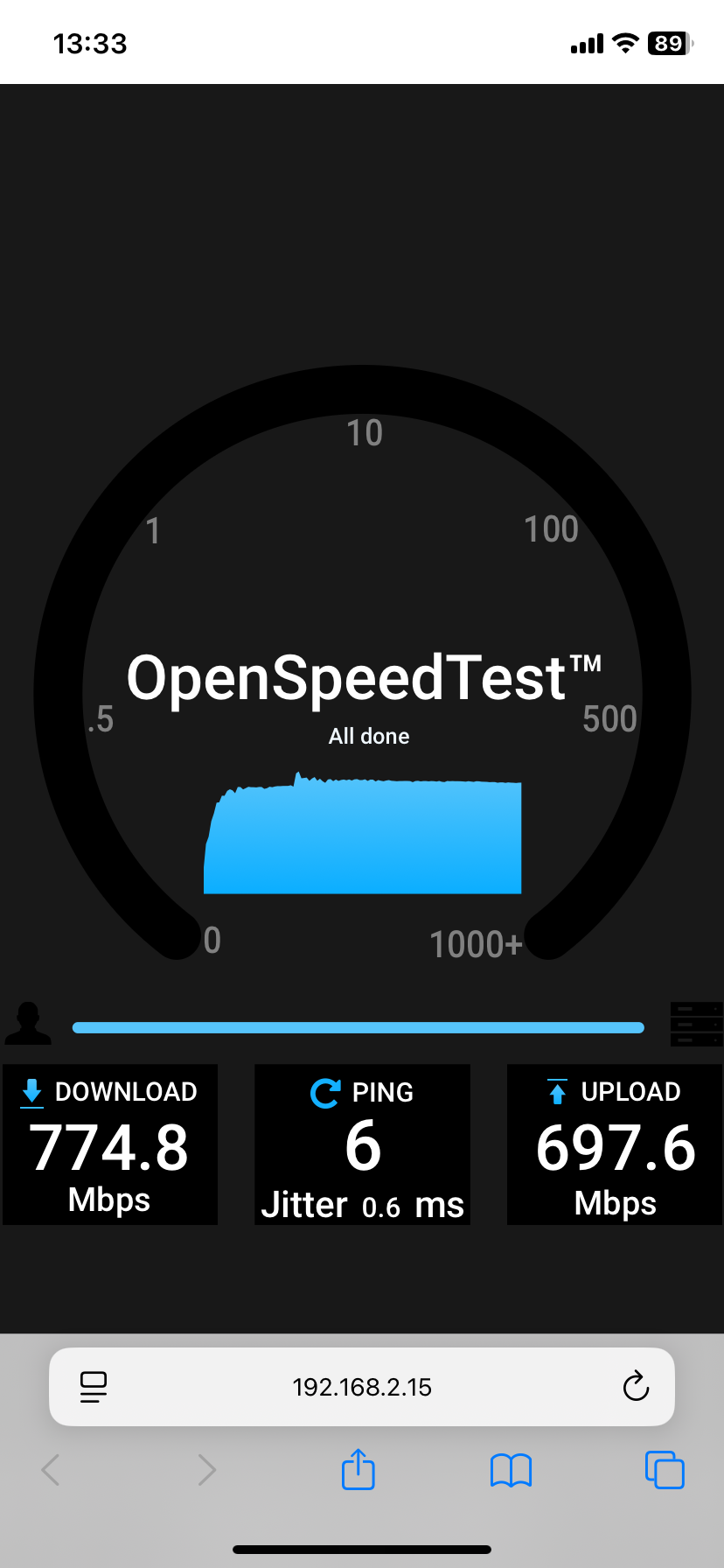
Task: Reload the speed test page
Action: pyautogui.click(x=636, y=1387)
